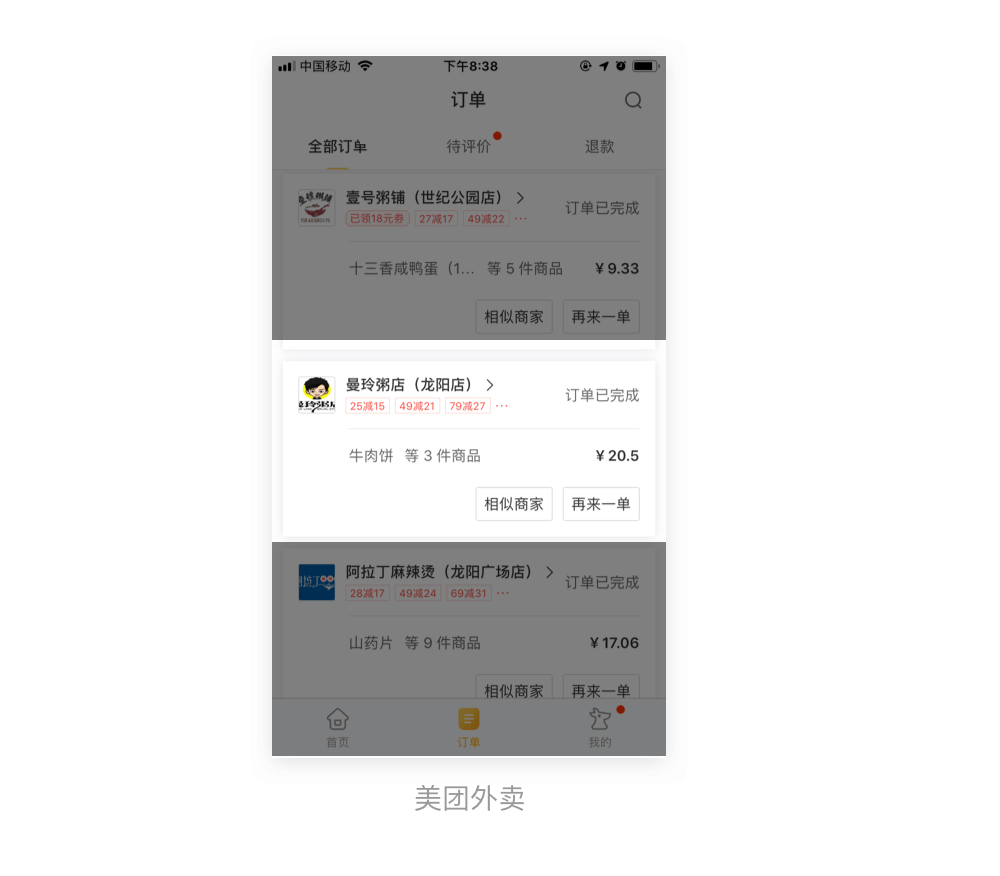
Task: Open the search icon on Orders page
Action: coord(633,100)
